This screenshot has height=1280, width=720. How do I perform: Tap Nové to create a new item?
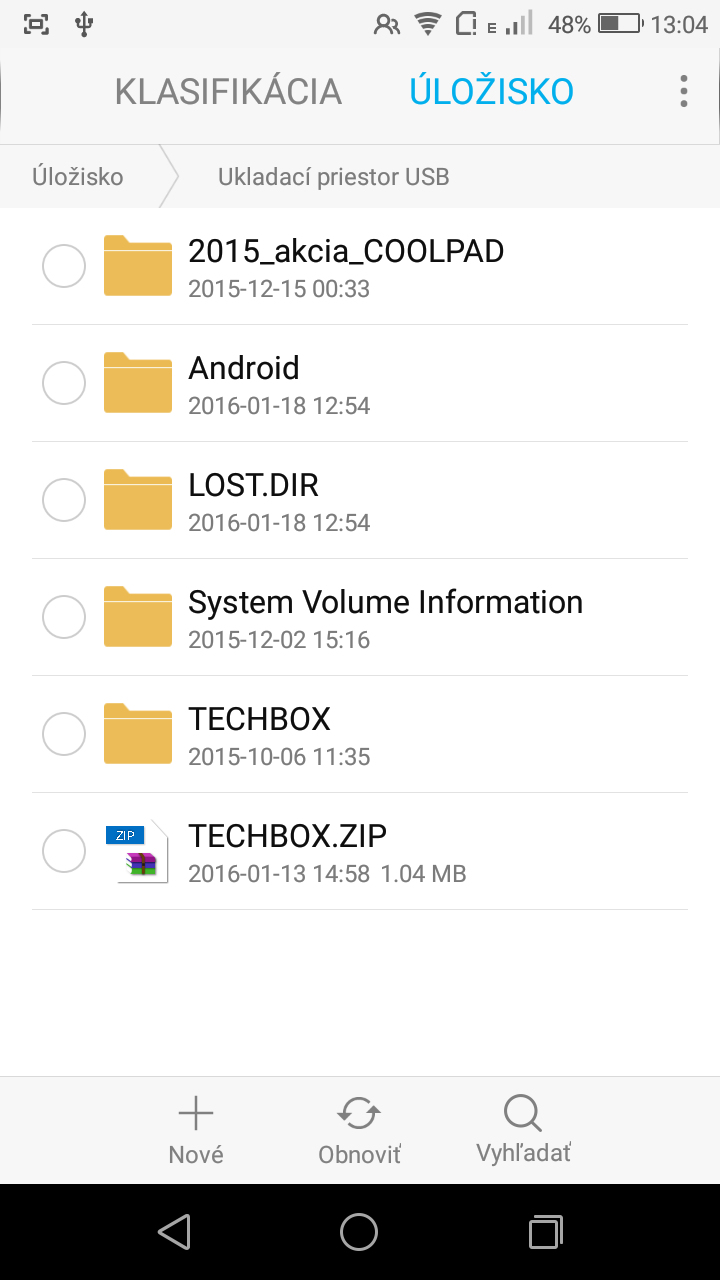click(196, 1131)
